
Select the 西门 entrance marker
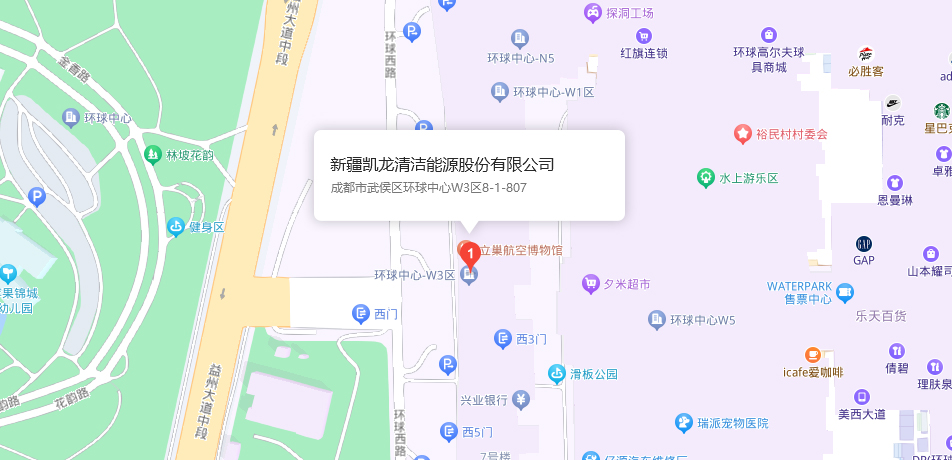point(361,314)
